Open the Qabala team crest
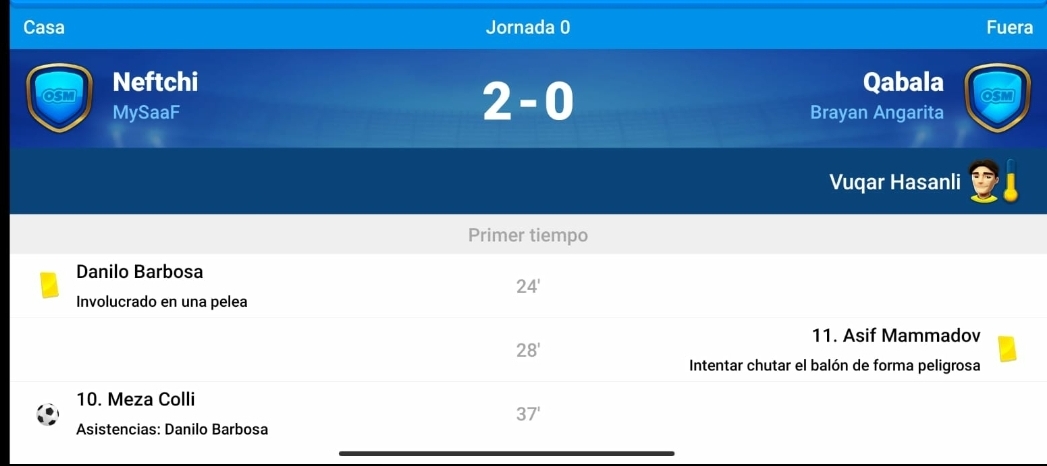Screen dimensions: 1047x466 coord(996,98)
